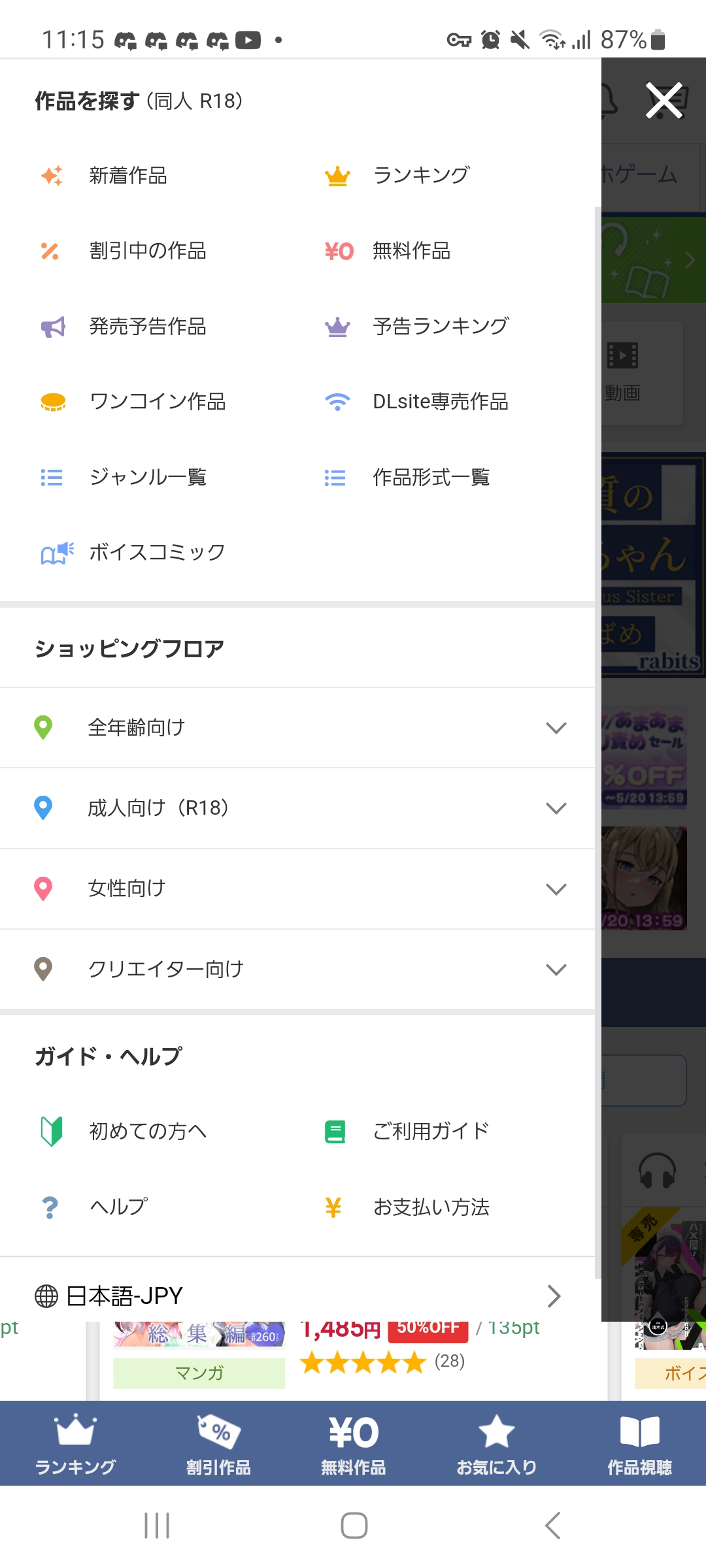Change language and currency 日本語-JPY
The image size is (706, 1568).
click(x=297, y=1296)
